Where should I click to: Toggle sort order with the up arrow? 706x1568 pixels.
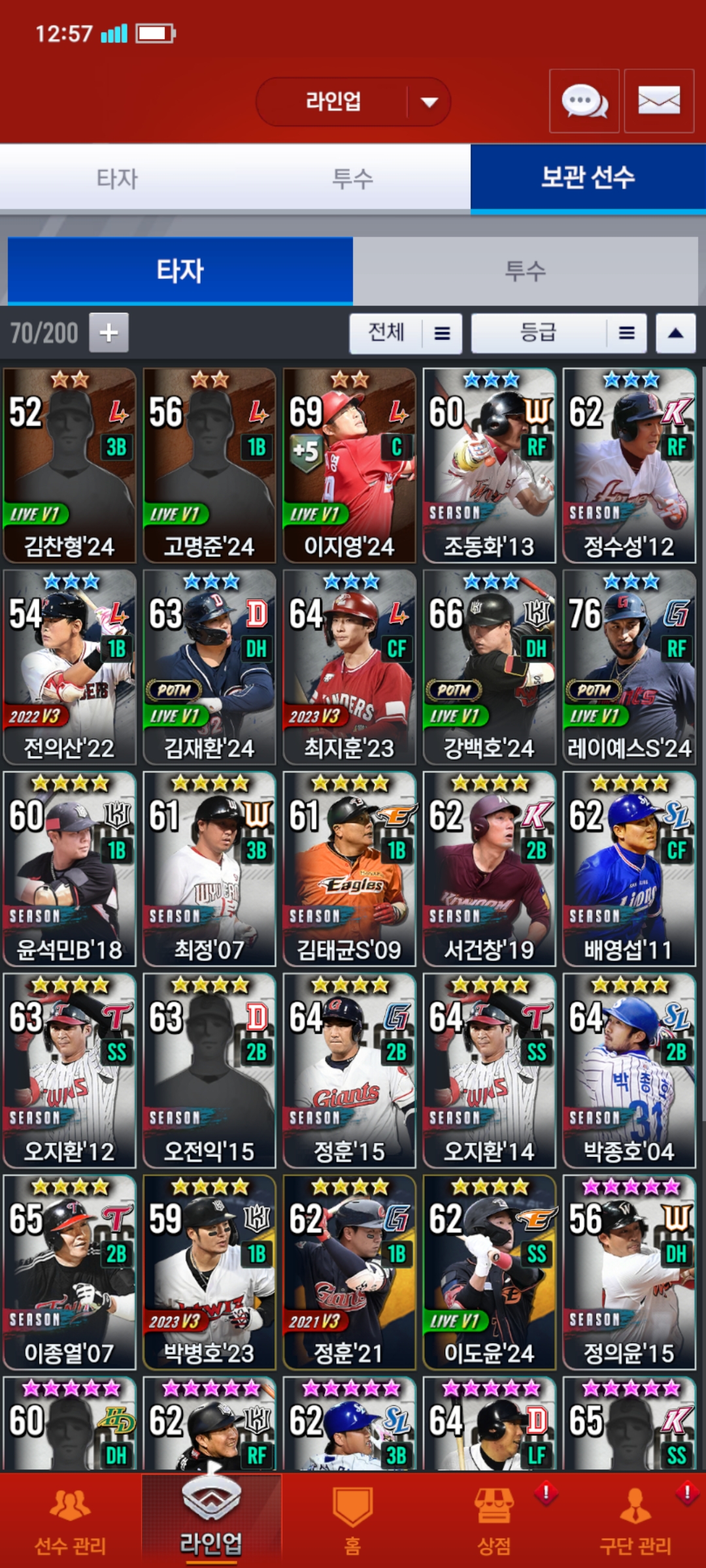click(x=675, y=333)
